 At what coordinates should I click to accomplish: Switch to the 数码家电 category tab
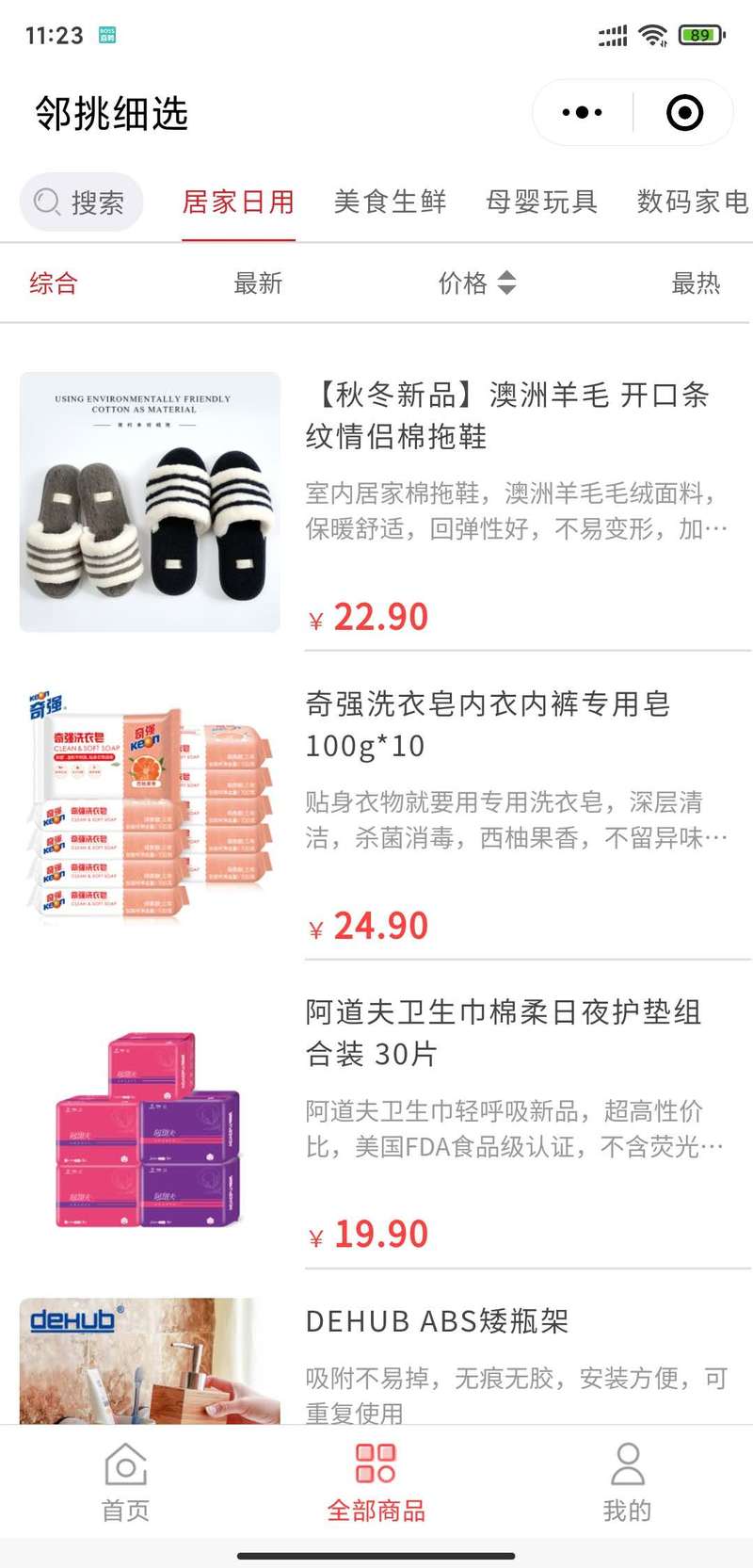(692, 202)
